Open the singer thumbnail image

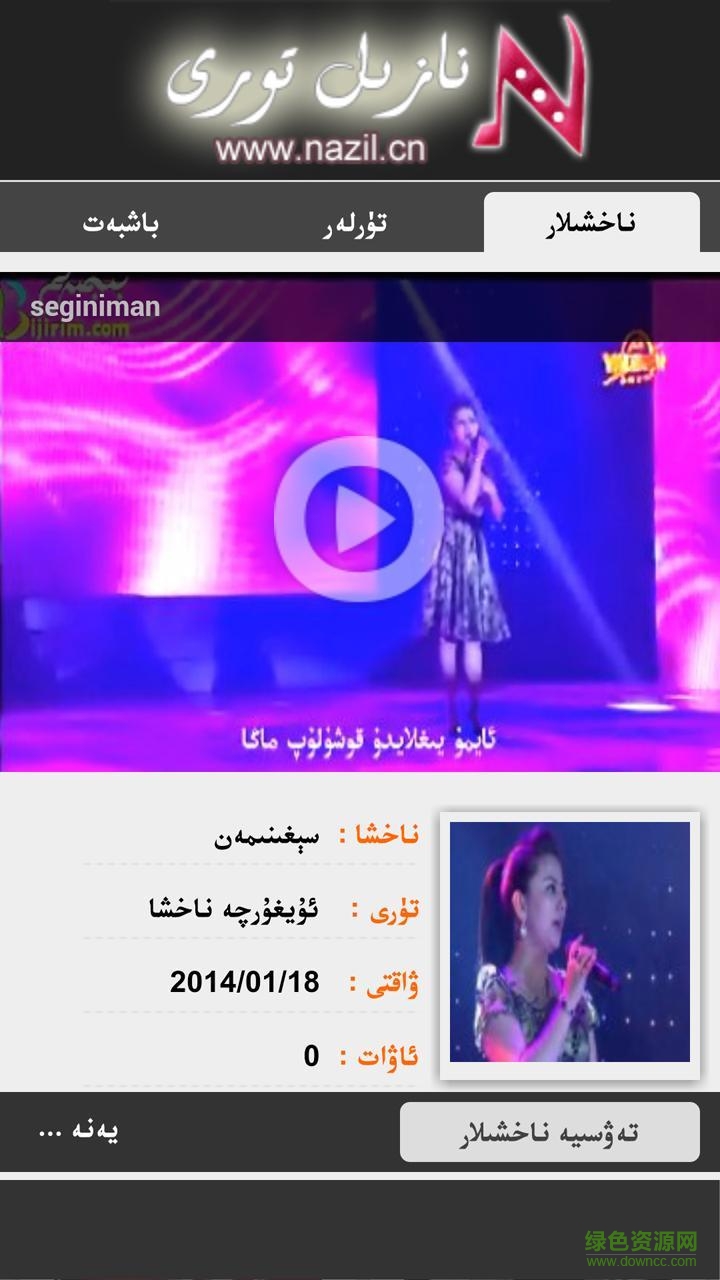[569, 941]
